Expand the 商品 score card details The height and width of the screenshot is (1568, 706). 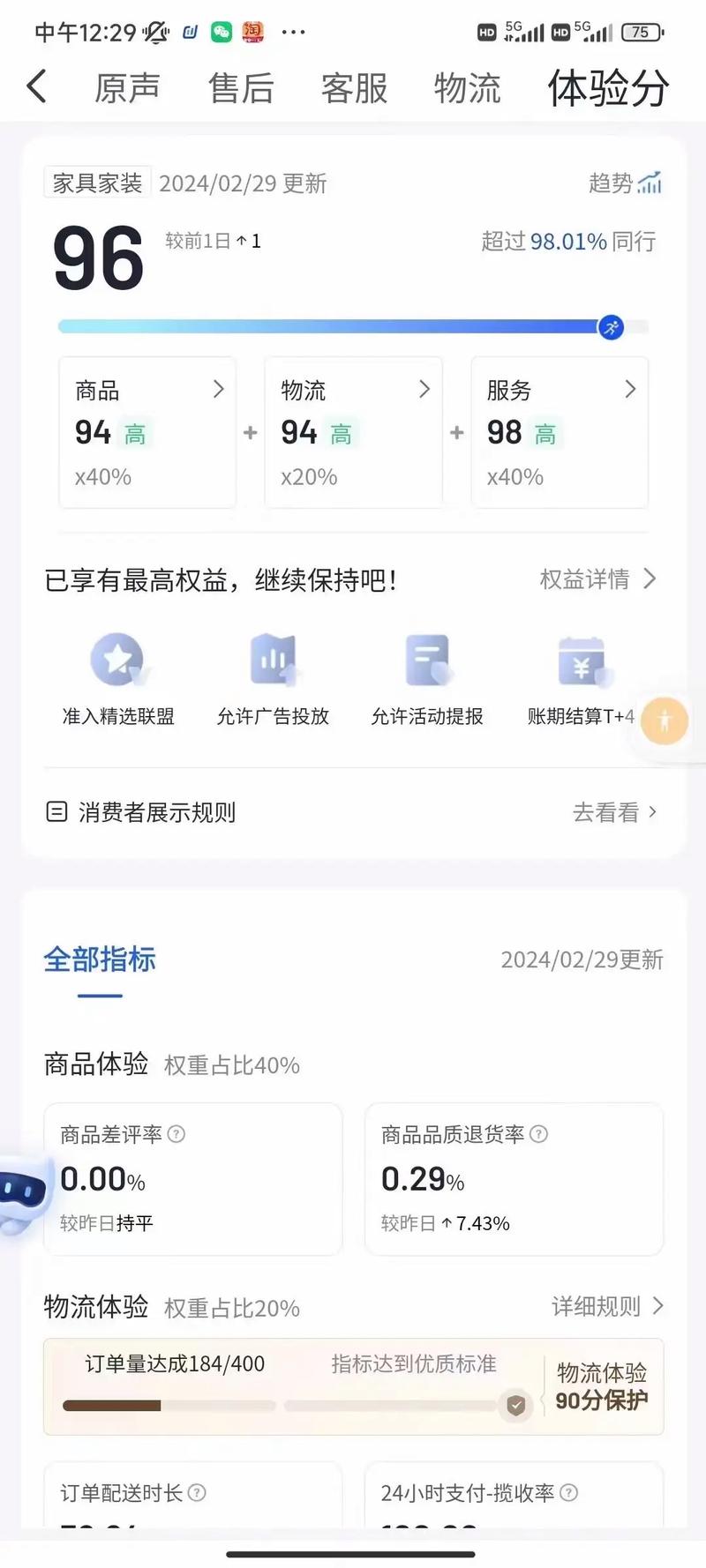(219, 389)
